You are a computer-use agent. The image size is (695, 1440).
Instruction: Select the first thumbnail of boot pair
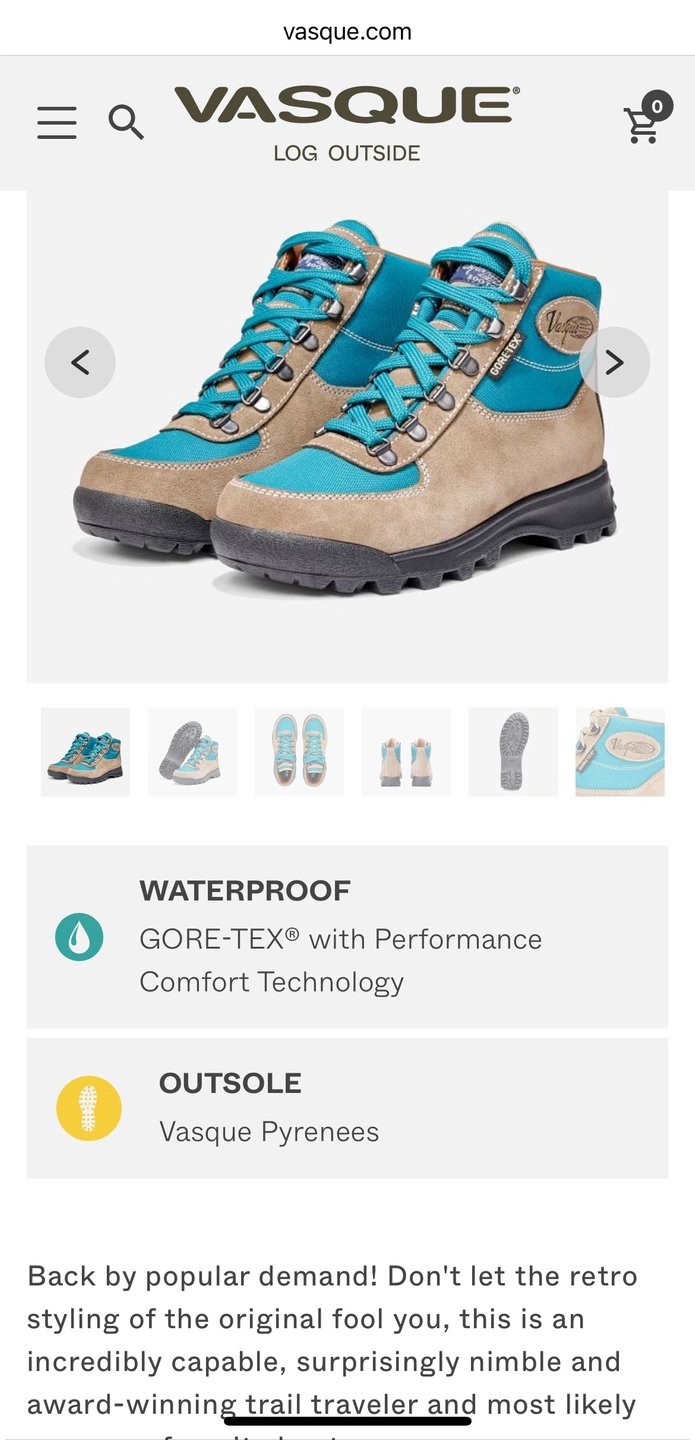(85, 752)
